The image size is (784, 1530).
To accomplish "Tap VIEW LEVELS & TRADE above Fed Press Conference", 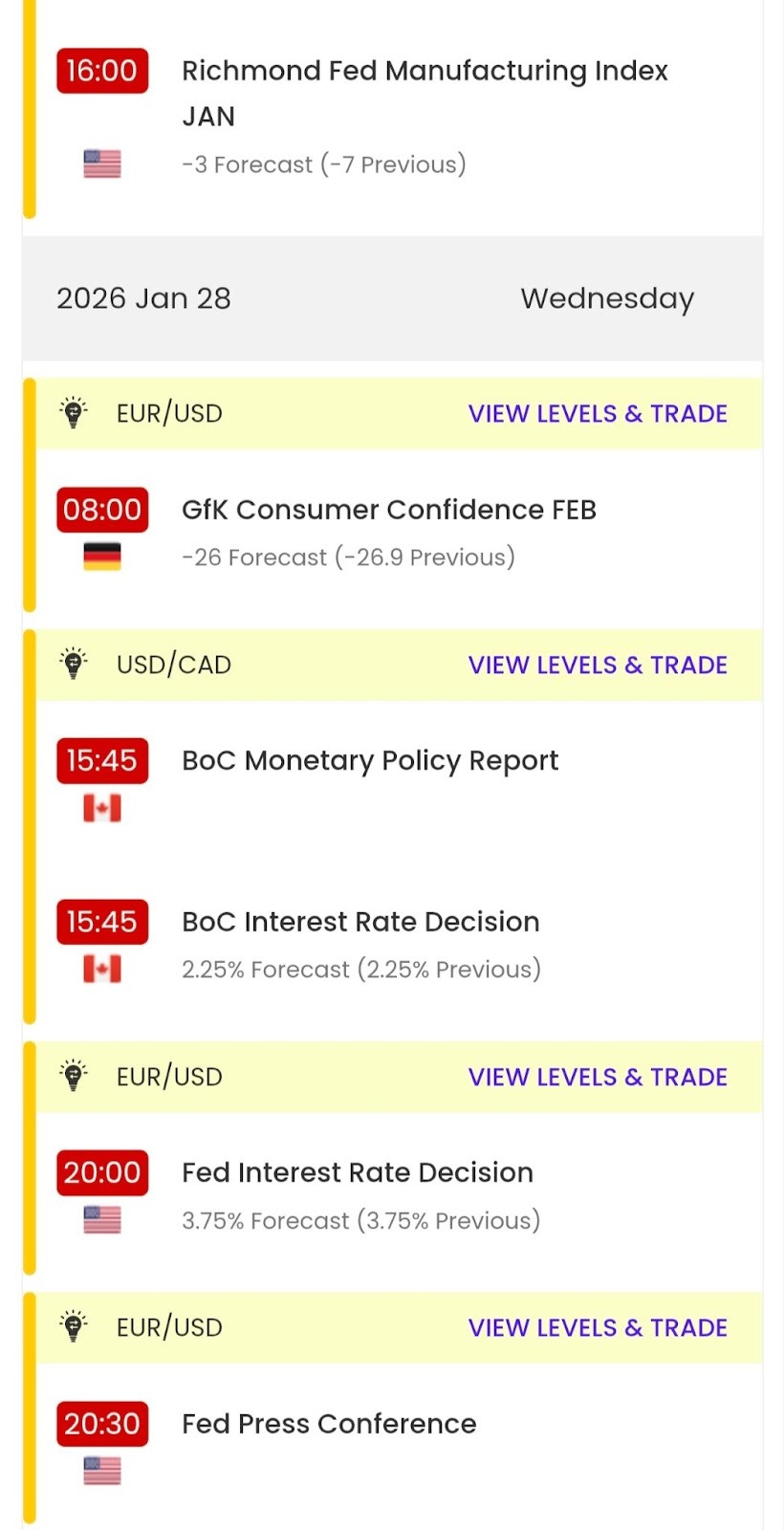I will click(x=598, y=1327).
